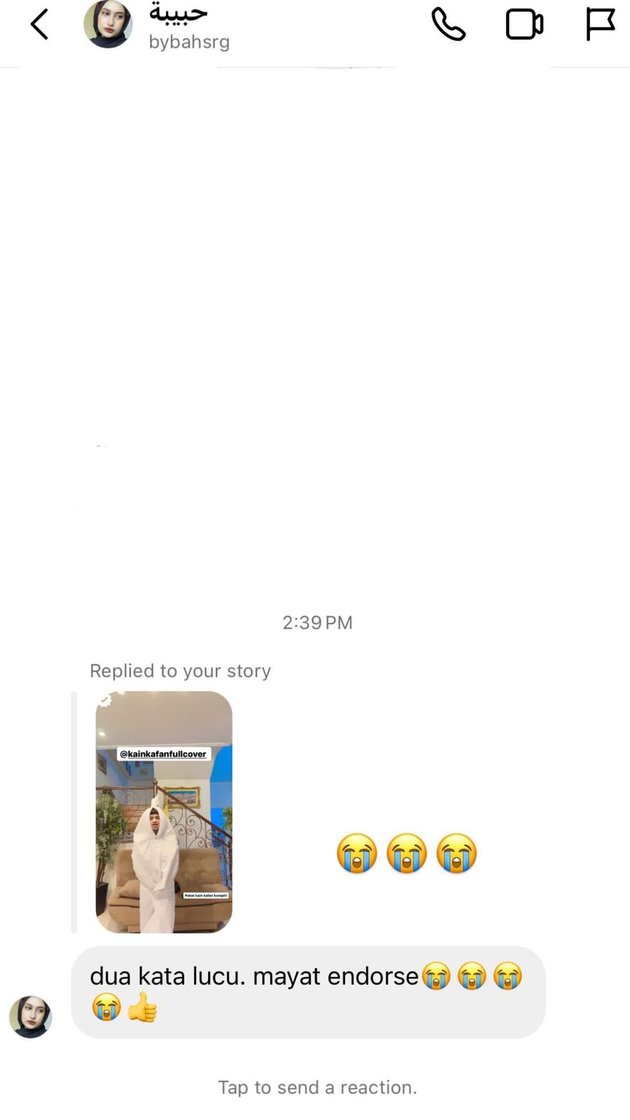
Task: Start a video call with bybahsrg
Action: coord(524,24)
